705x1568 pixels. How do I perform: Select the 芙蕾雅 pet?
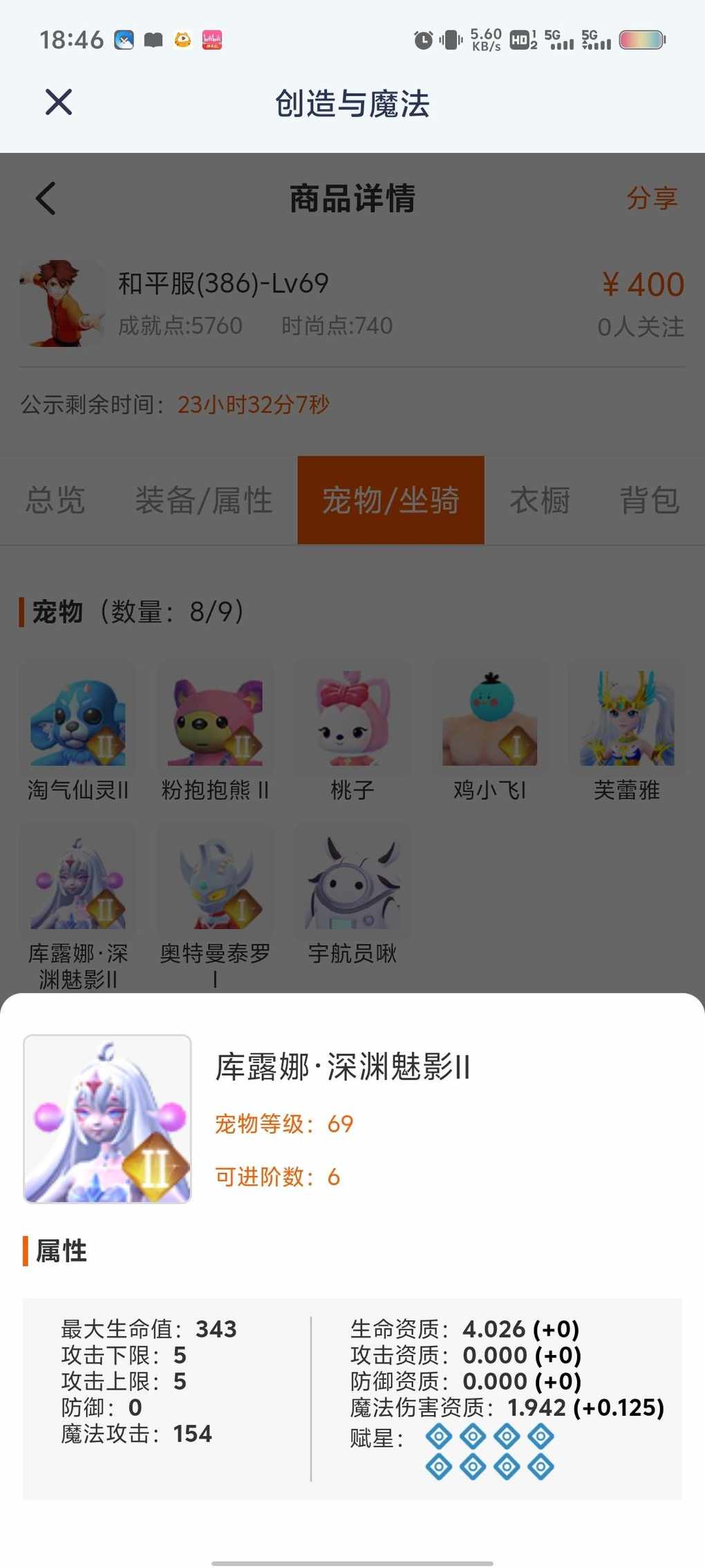tap(627, 733)
